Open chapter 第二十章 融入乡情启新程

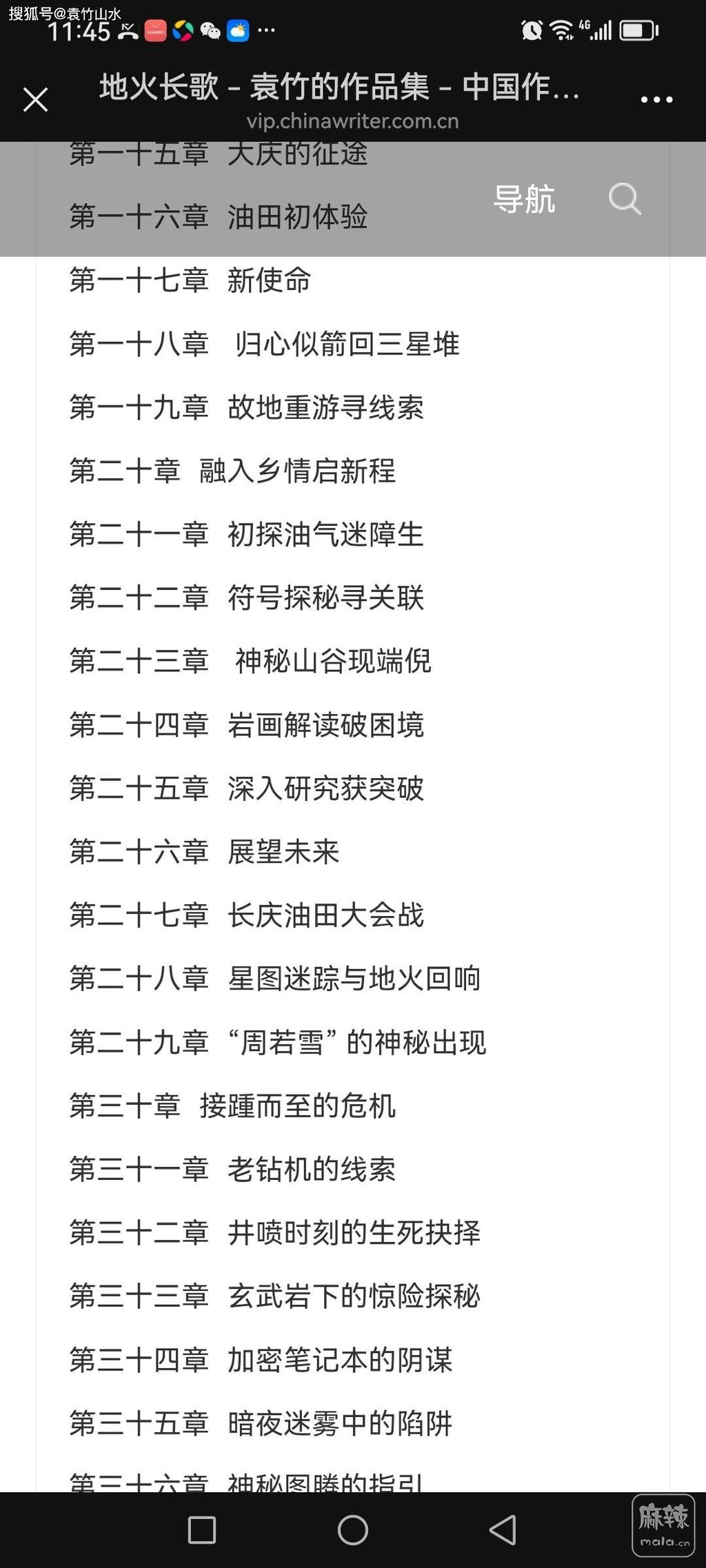pyautogui.click(x=232, y=471)
